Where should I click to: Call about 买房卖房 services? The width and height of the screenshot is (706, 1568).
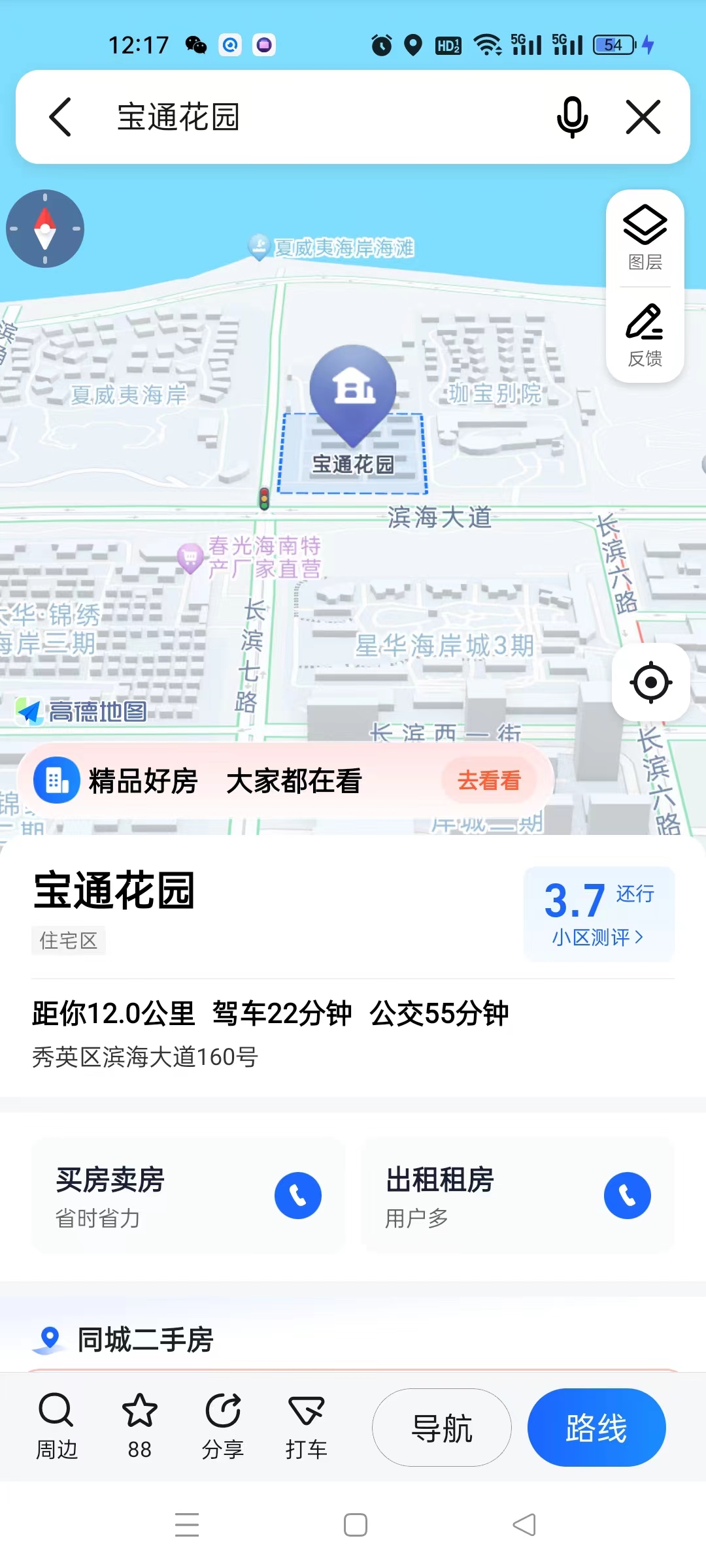click(x=297, y=1196)
